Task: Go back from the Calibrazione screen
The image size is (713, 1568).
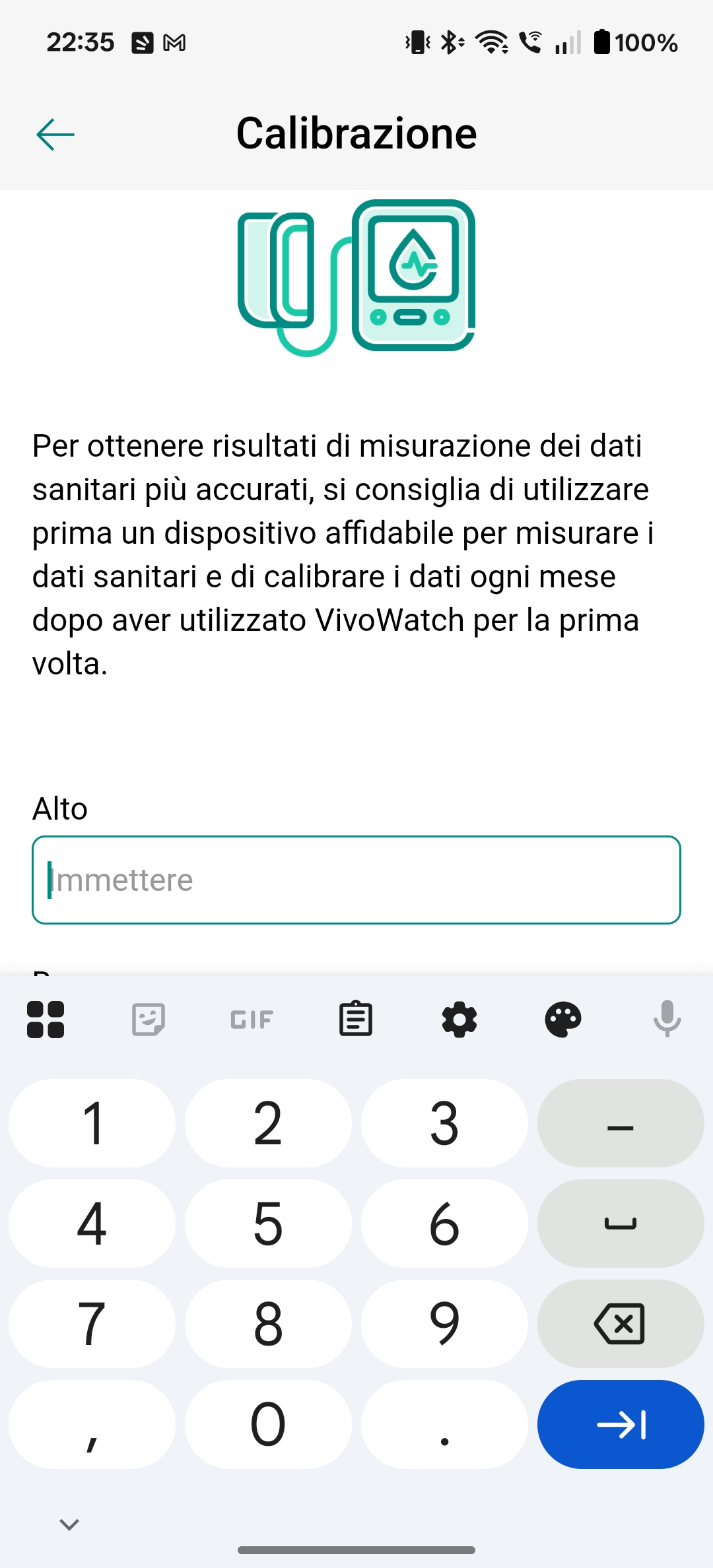Action: click(x=55, y=135)
